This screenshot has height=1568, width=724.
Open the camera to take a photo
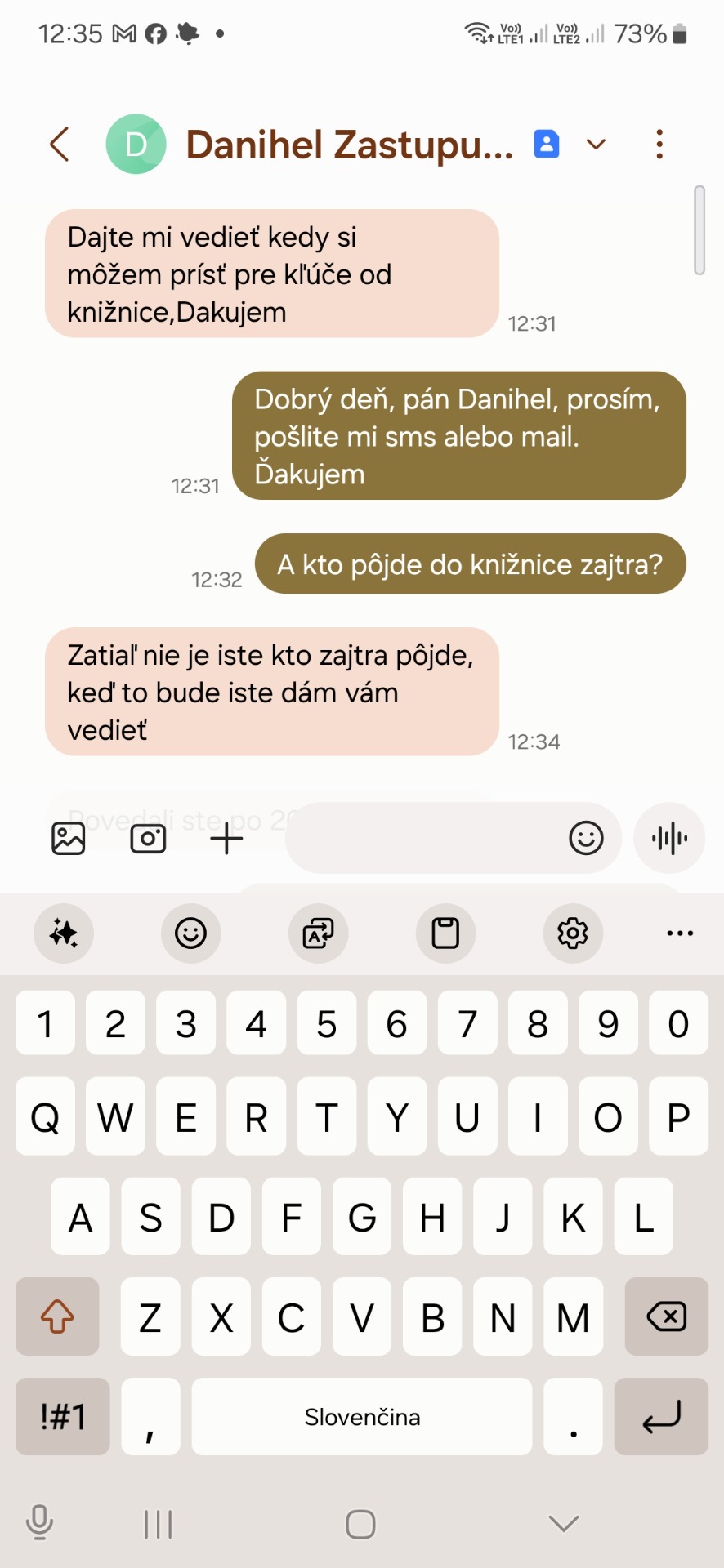pyautogui.click(x=148, y=839)
